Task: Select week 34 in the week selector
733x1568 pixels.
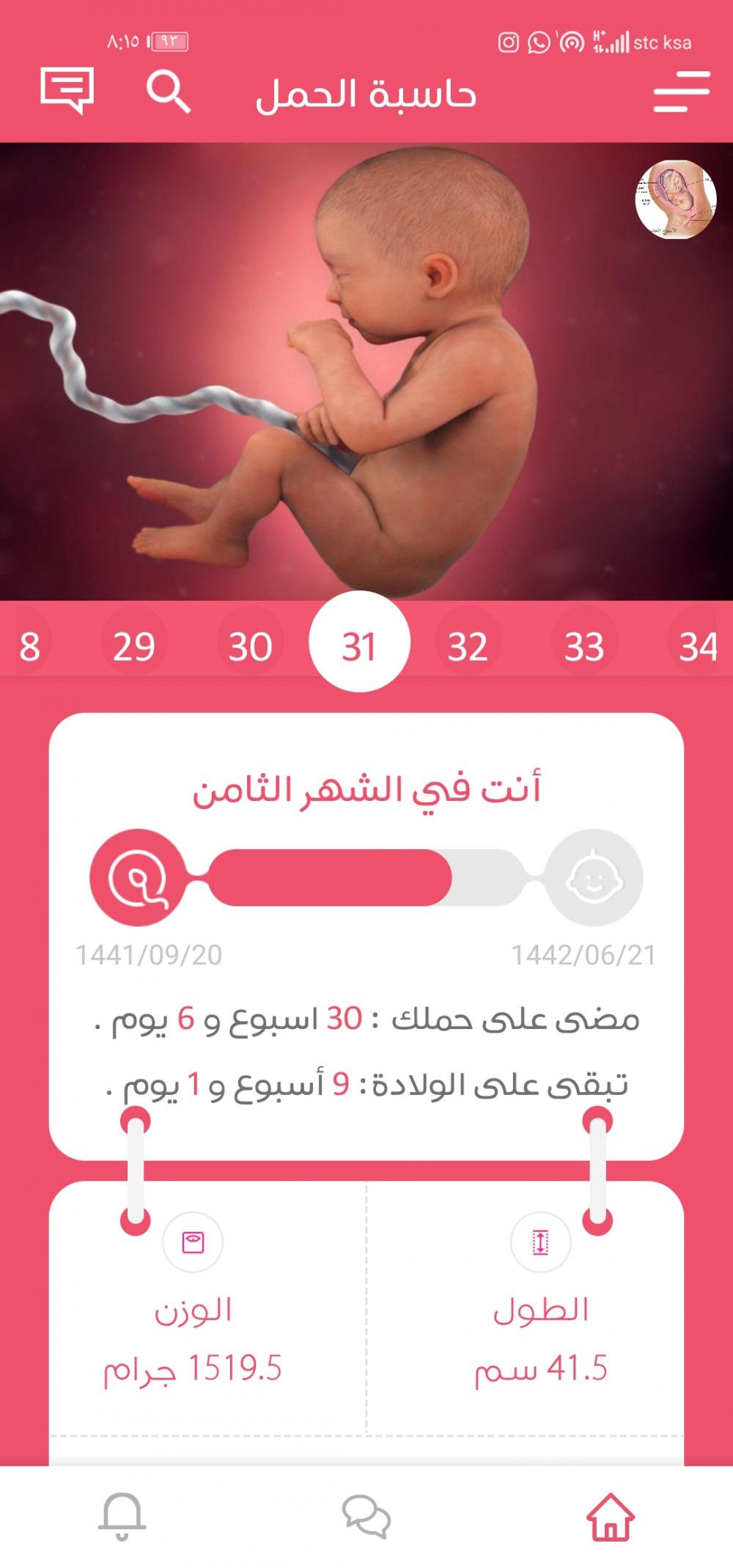Action: pyautogui.click(x=698, y=646)
